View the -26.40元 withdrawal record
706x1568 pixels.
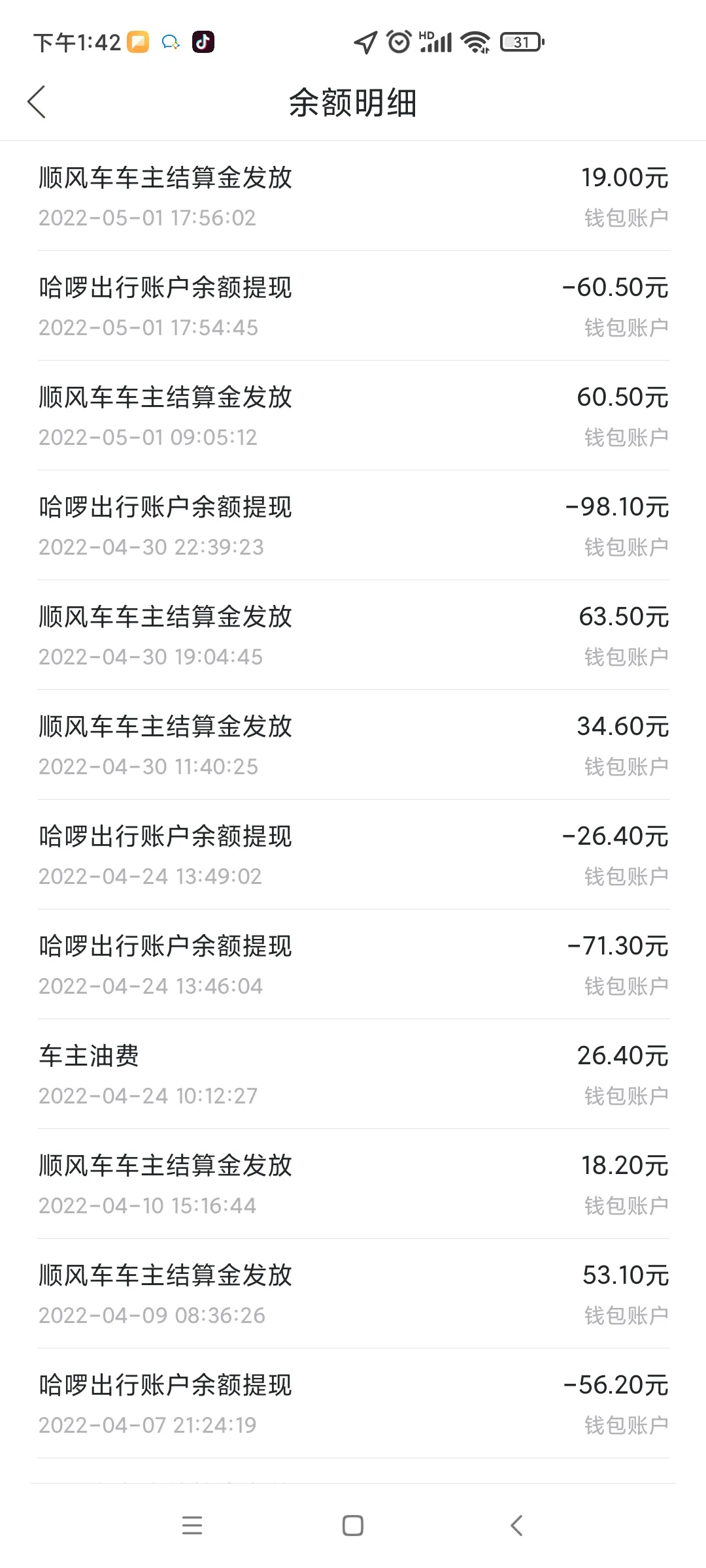click(x=353, y=855)
